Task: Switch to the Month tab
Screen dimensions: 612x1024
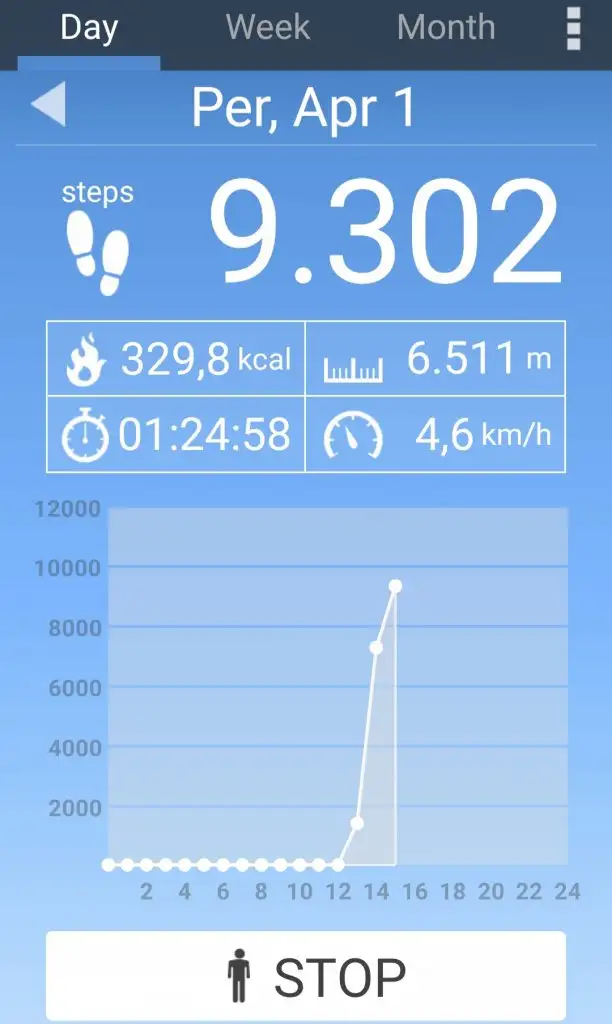Action: [446, 28]
